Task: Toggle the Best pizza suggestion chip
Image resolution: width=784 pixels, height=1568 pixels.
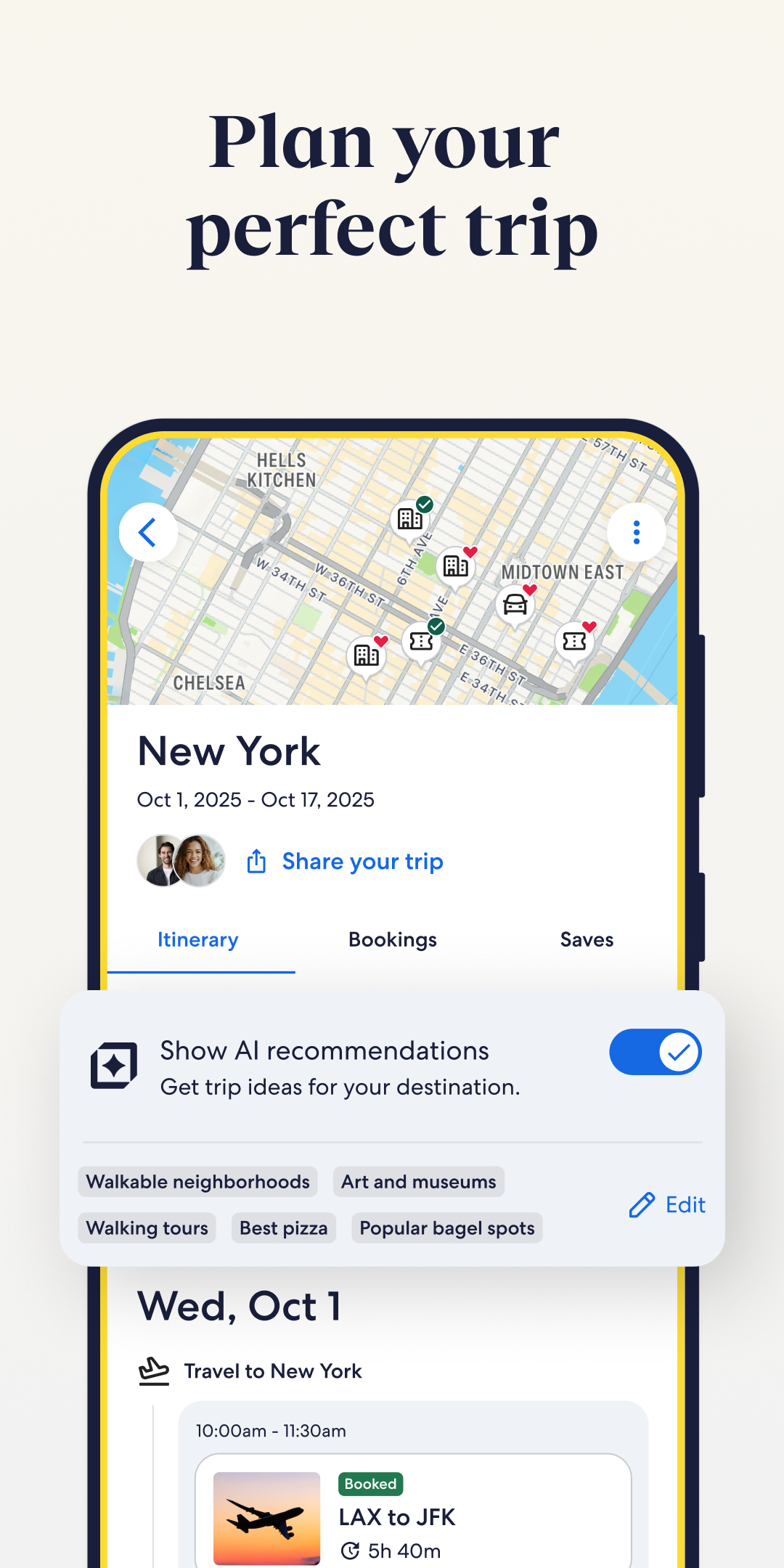Action: click(x=283, y=1228)
